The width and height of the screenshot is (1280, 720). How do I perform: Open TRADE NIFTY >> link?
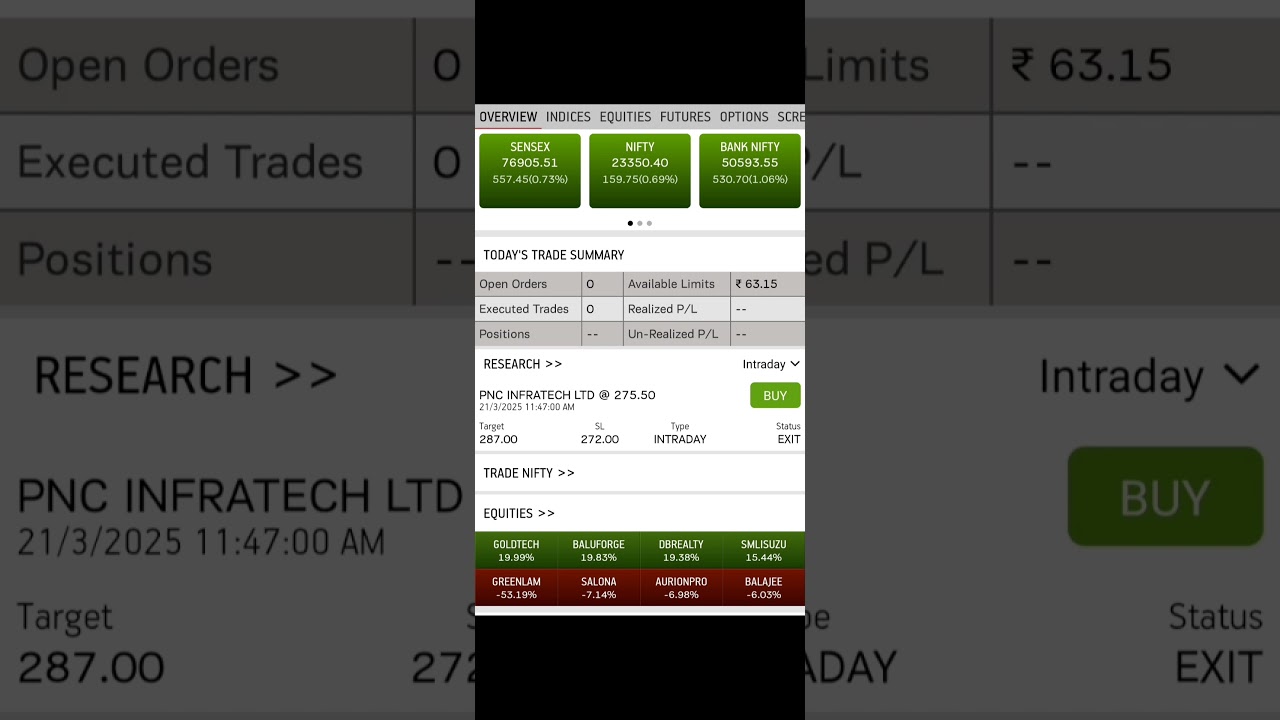click(x=529, y=473)
